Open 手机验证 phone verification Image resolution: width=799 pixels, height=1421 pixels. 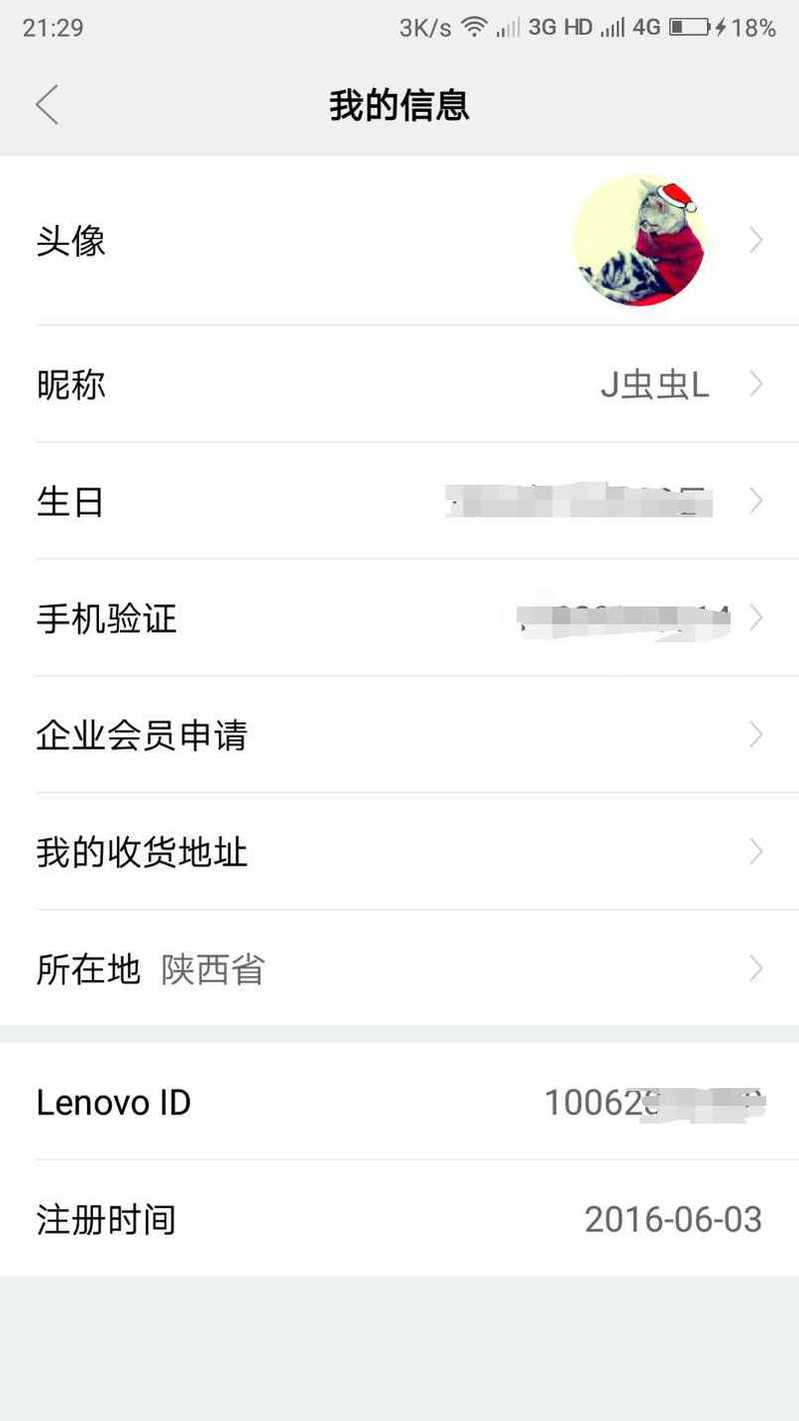coord(400,618)
